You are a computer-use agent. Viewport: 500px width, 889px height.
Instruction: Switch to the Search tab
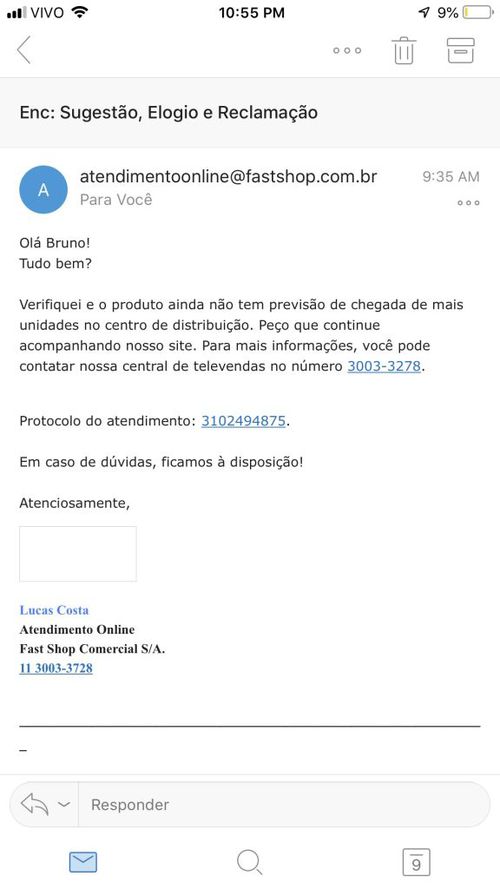pos(249,863)
